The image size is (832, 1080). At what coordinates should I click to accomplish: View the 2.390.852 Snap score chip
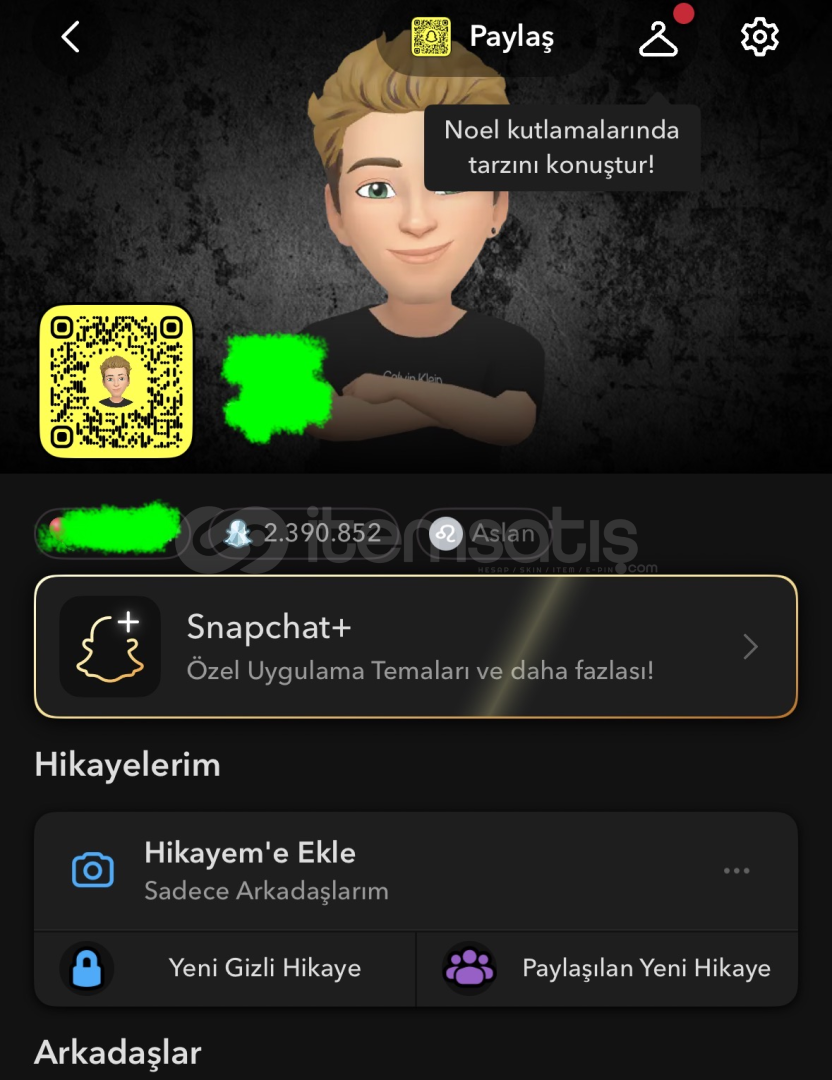coord(306,534)
